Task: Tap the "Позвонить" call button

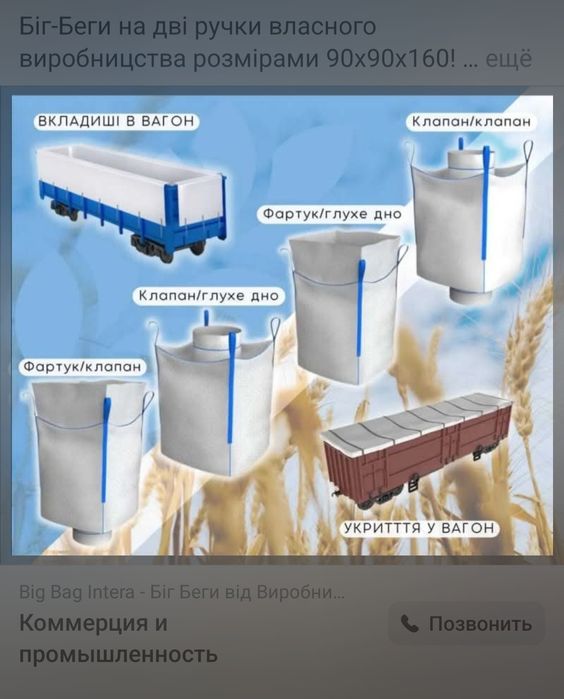Action: click(466, 624)
